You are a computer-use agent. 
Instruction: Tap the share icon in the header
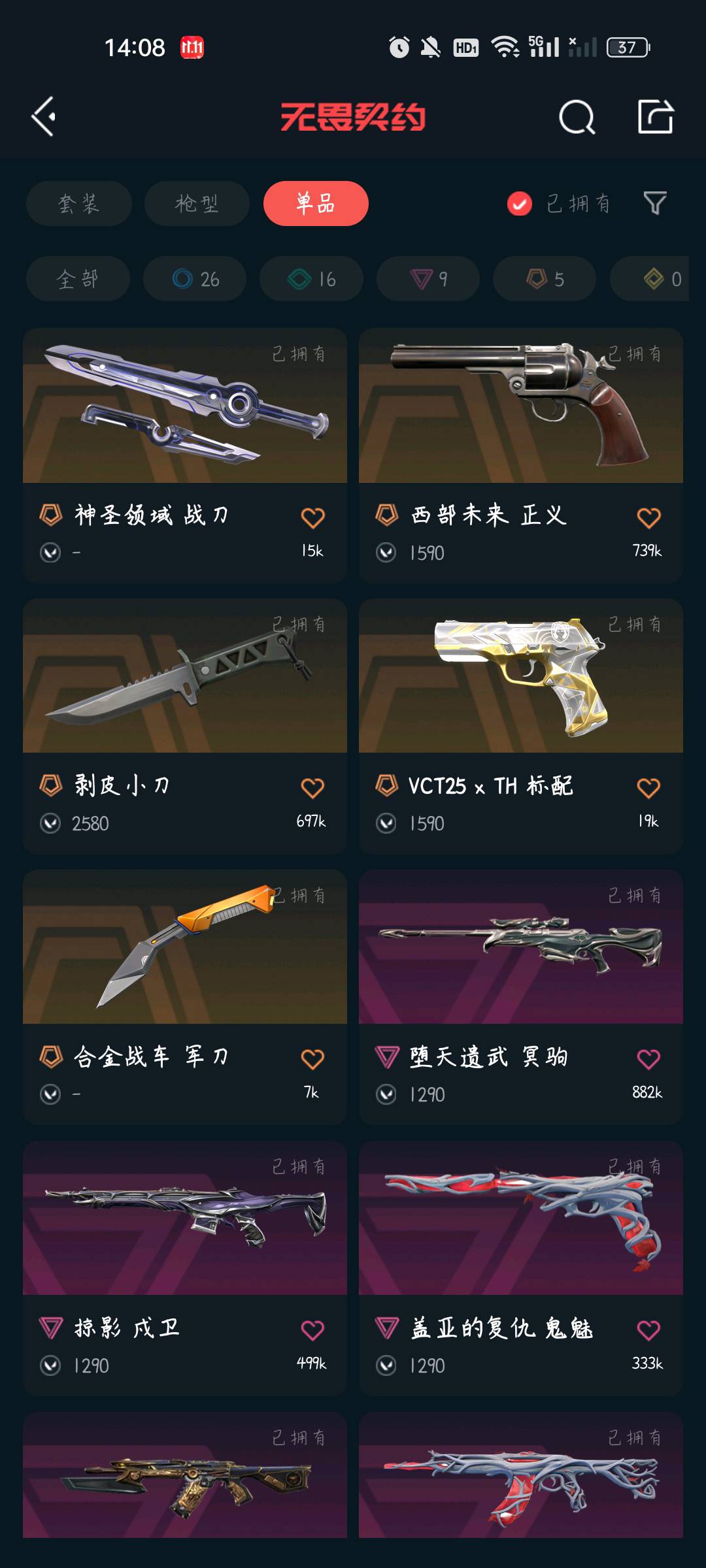coord(655,117)
